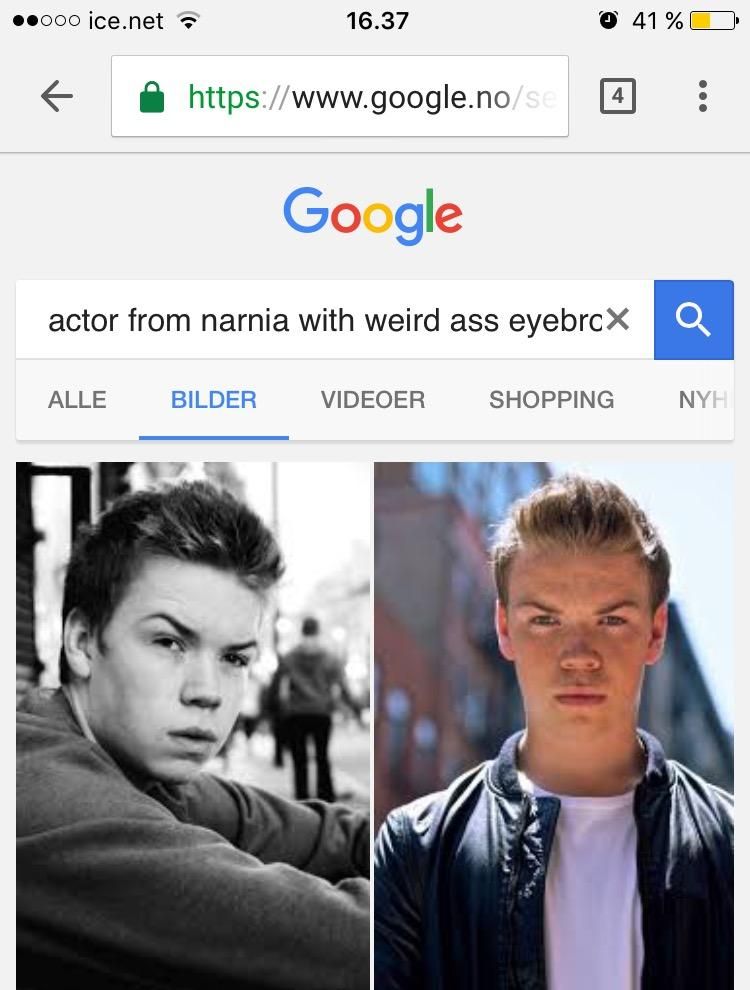Image resolution: width=750 pixels, height=990 pixels.
Task: Clear the search query text
Action: point(618,320)
